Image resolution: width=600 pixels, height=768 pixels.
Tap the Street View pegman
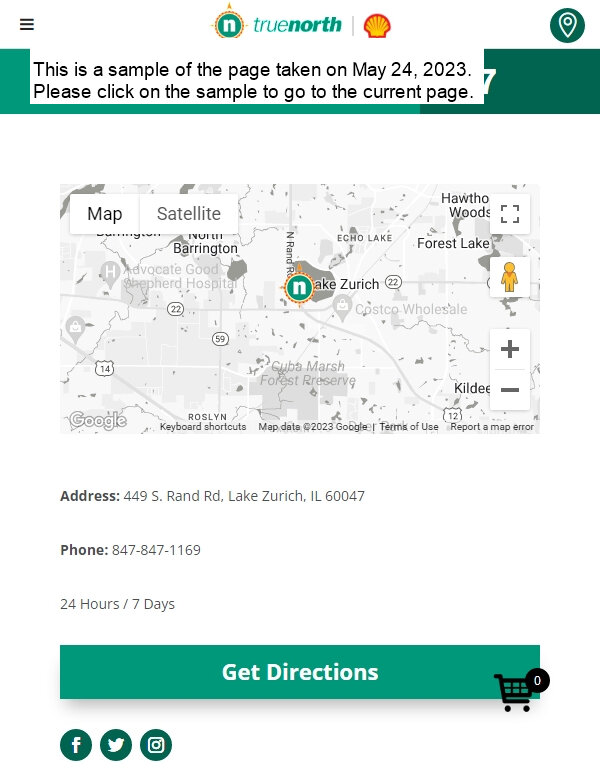pyautogui.click(x=510, y=277)
